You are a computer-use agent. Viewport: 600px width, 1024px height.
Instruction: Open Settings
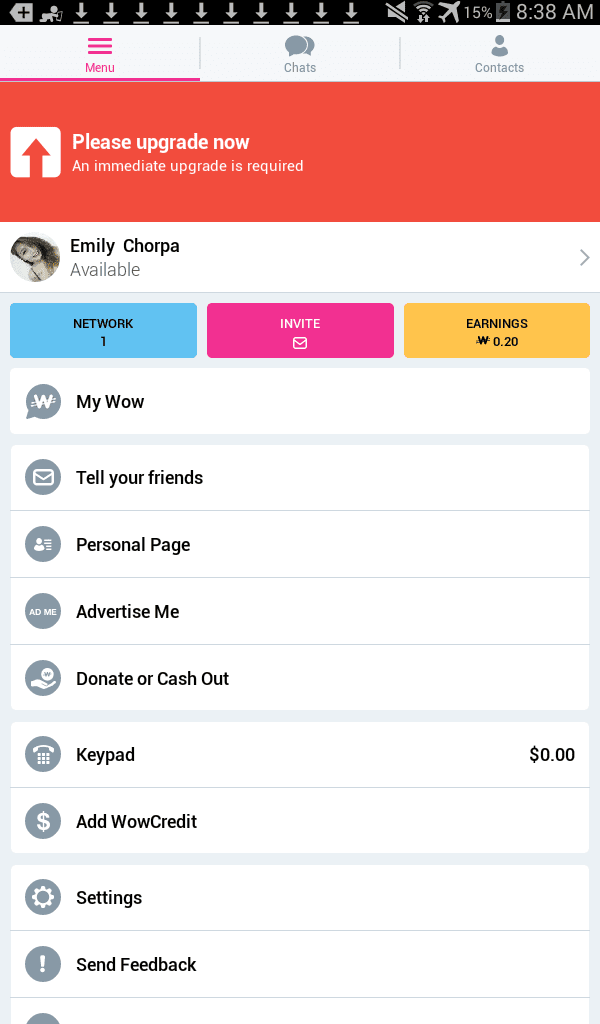(x=300, y=898)
